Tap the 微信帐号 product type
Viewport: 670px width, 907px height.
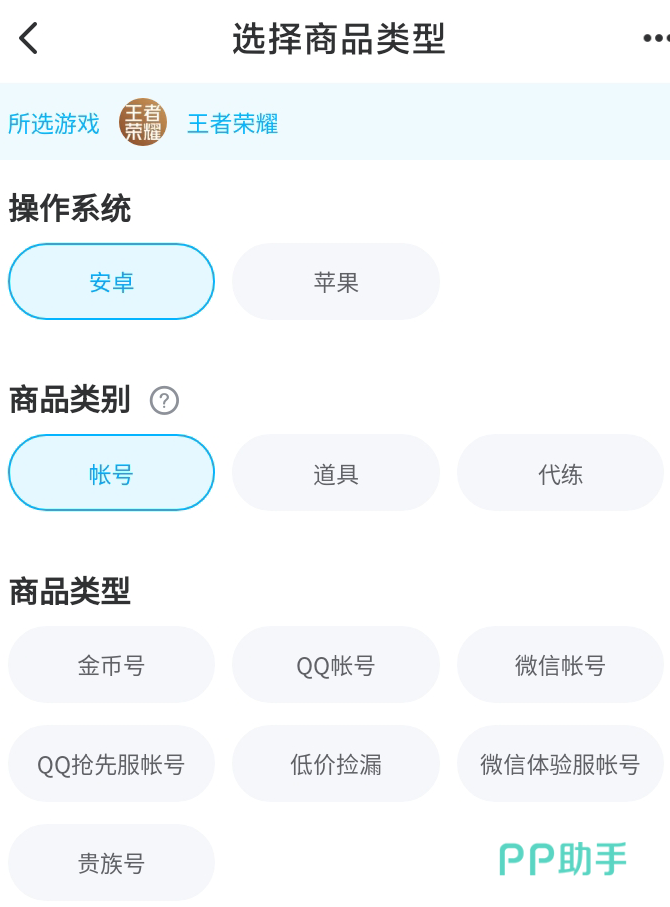(560, 665)
